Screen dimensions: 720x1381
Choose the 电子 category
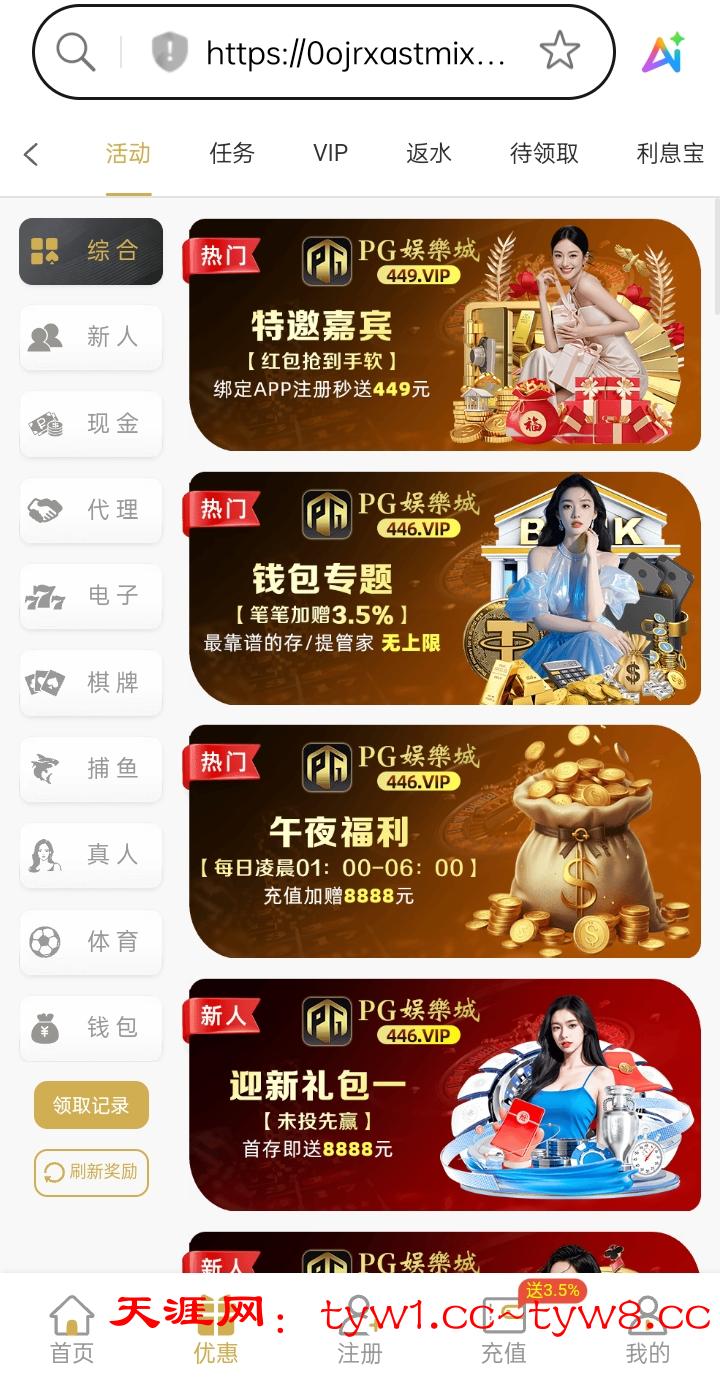coord(91,596)
